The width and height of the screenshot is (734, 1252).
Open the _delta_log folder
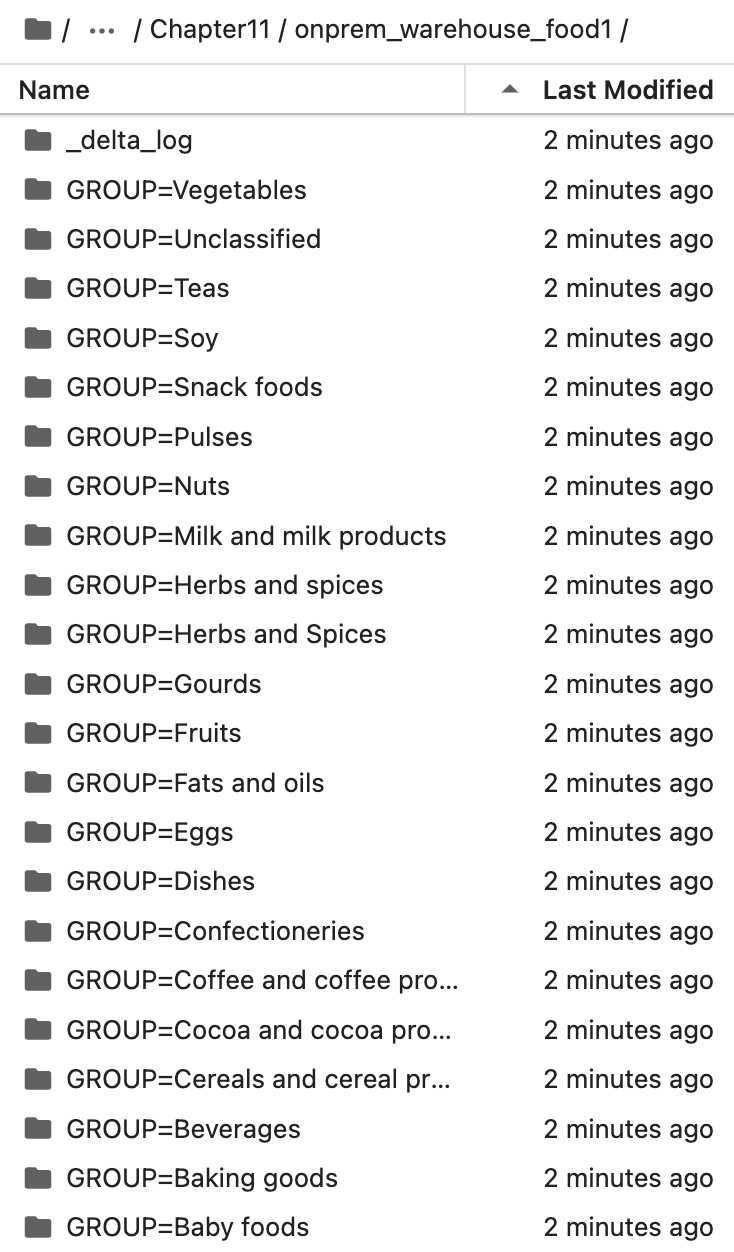(130, 140)
